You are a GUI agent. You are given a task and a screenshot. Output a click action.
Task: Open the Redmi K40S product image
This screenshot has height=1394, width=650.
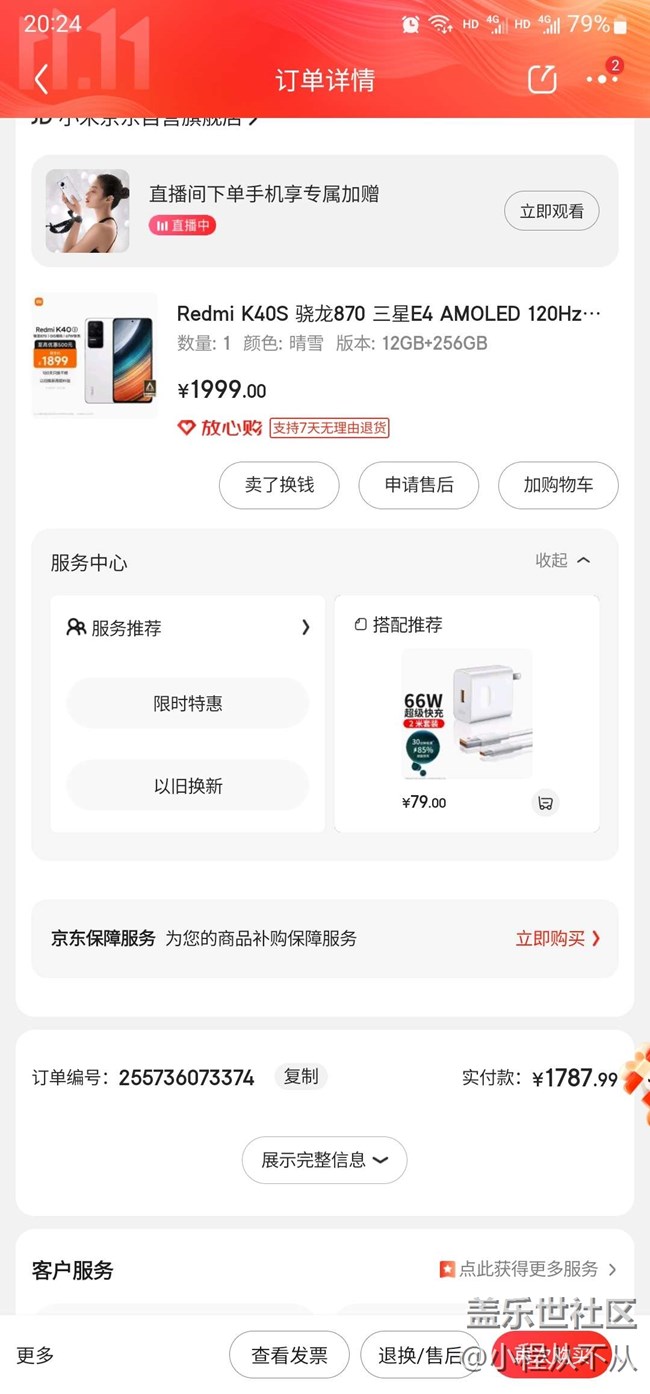(x=95, y=355)
